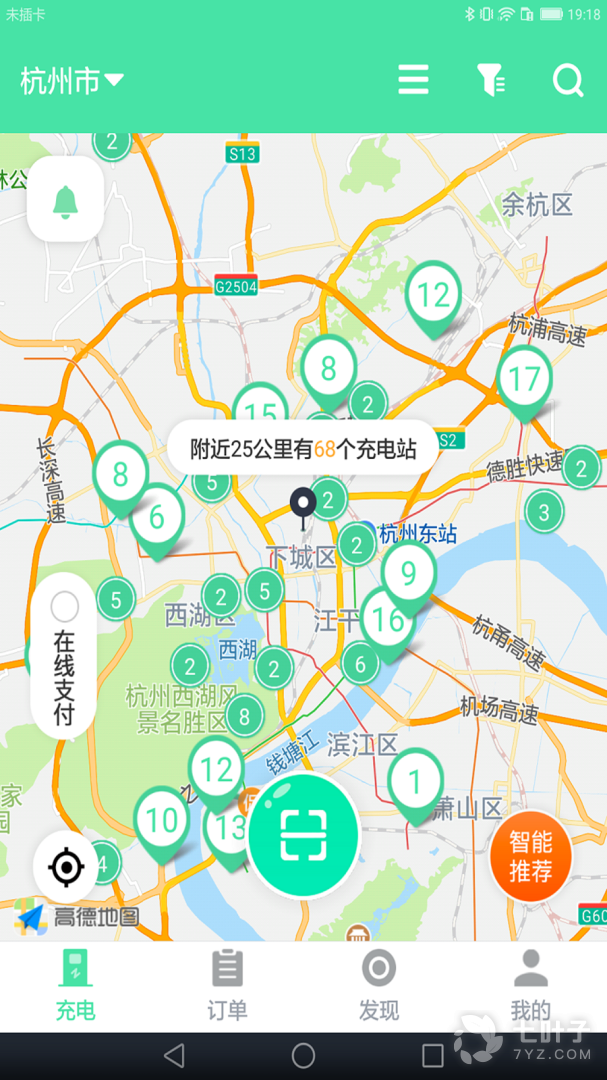Open the station cluster marked 9

click(408, 574)
